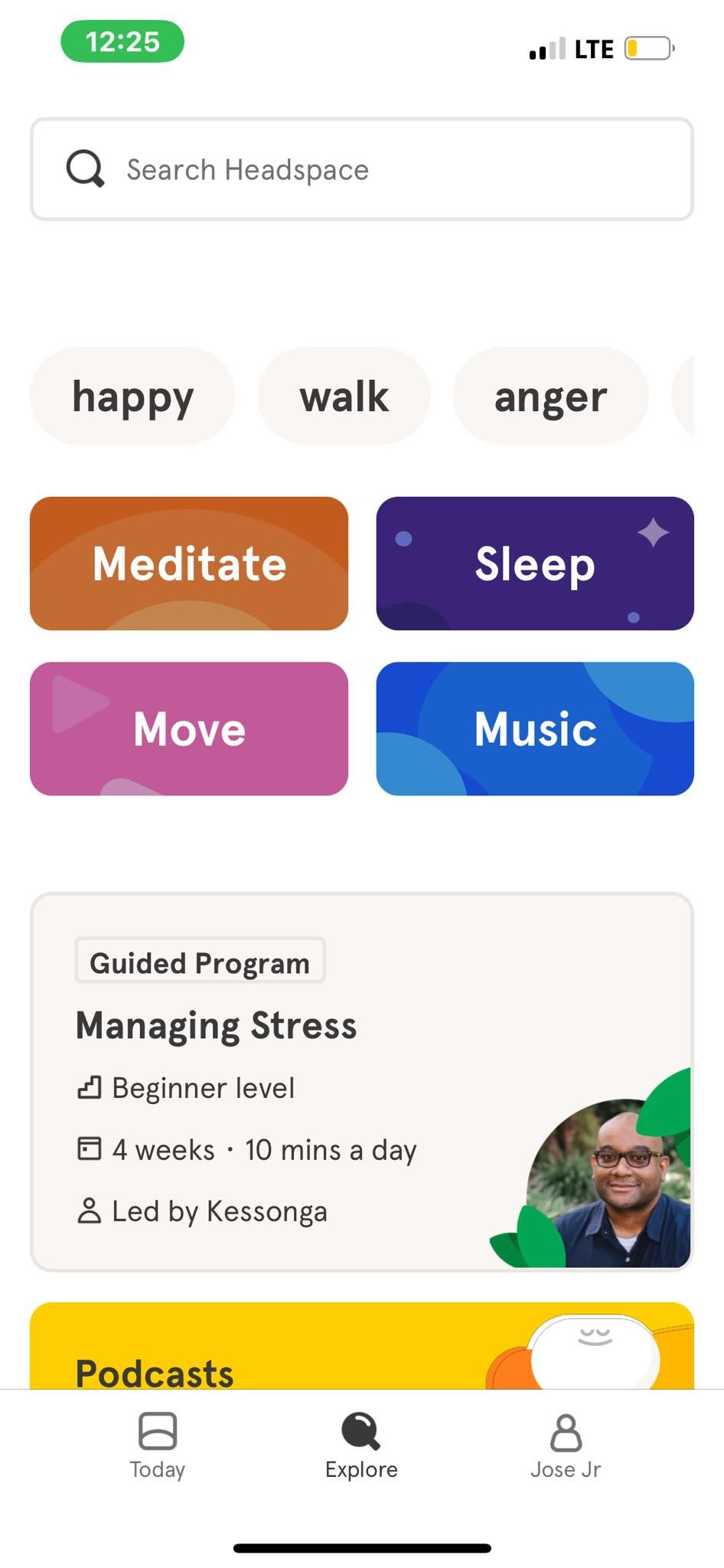Tap the Search Headspace input field
Image resolution: width=724 pixels, height=1568 pixels.
pyautogui.click(x=362, y=168)
